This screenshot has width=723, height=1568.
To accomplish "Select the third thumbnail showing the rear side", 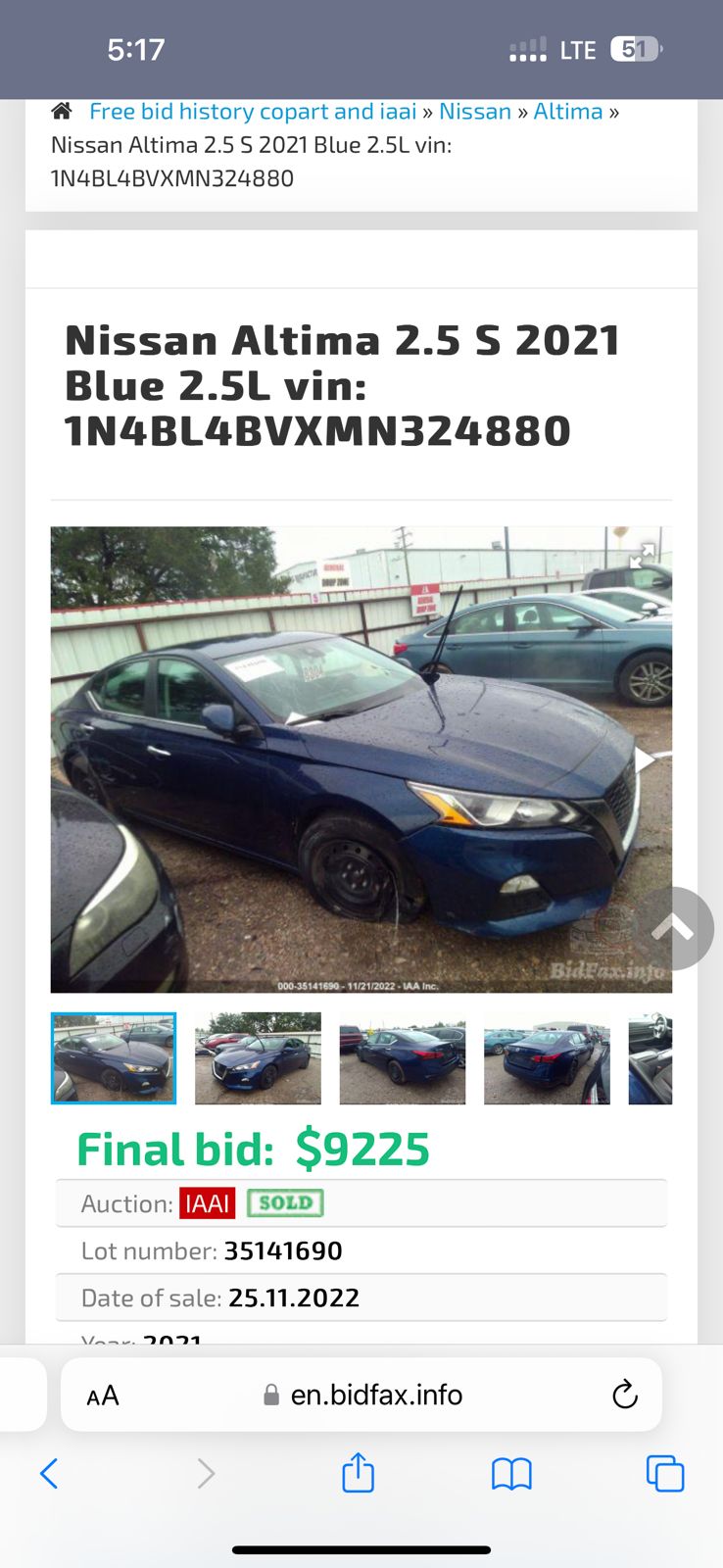I will [x=403, y=1058].
